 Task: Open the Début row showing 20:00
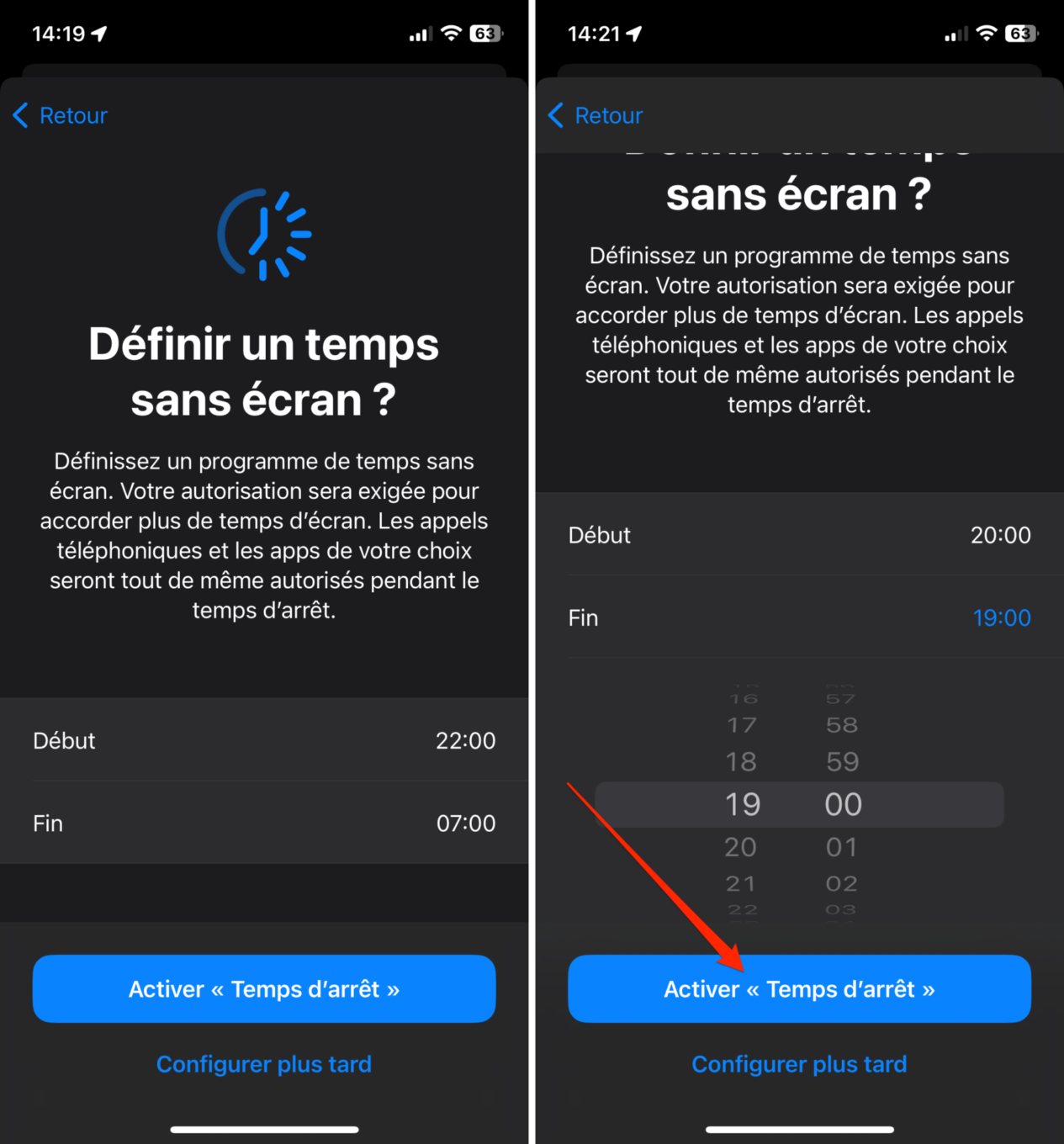point(799,535)
